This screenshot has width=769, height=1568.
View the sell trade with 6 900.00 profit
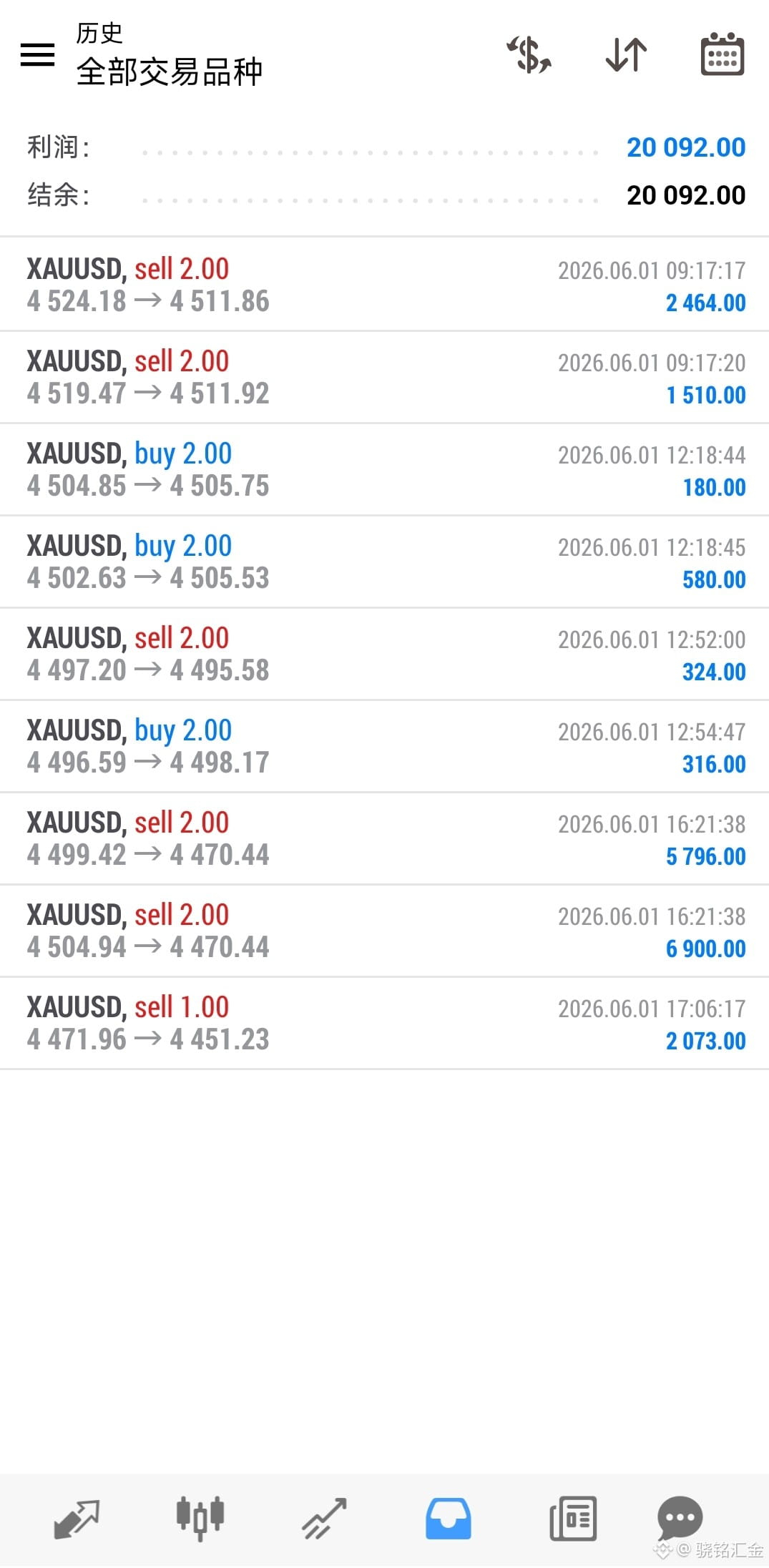[x=384, y=931]
